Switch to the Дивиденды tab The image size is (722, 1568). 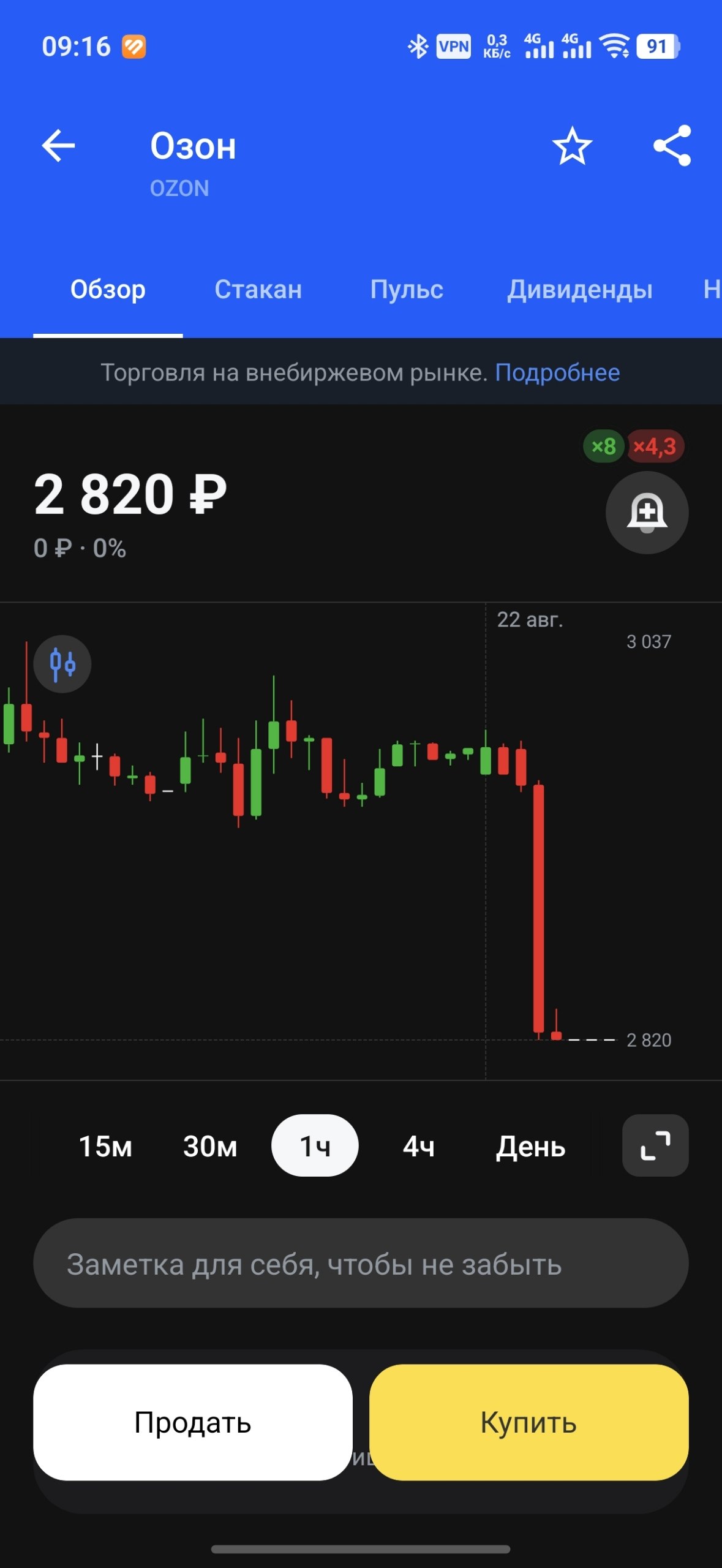point(579,289)
